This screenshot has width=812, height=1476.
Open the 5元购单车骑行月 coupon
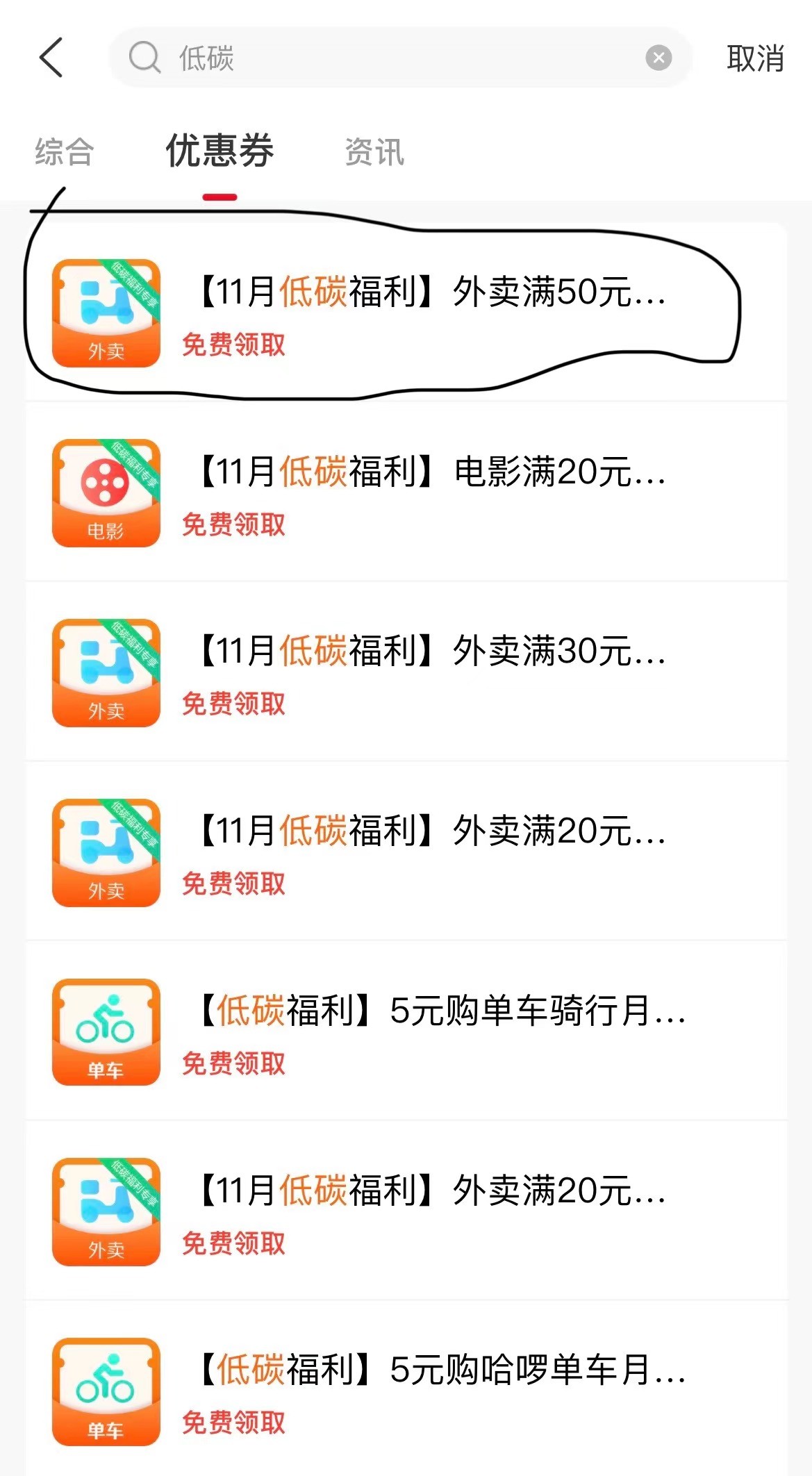(x=406, y=1031)
